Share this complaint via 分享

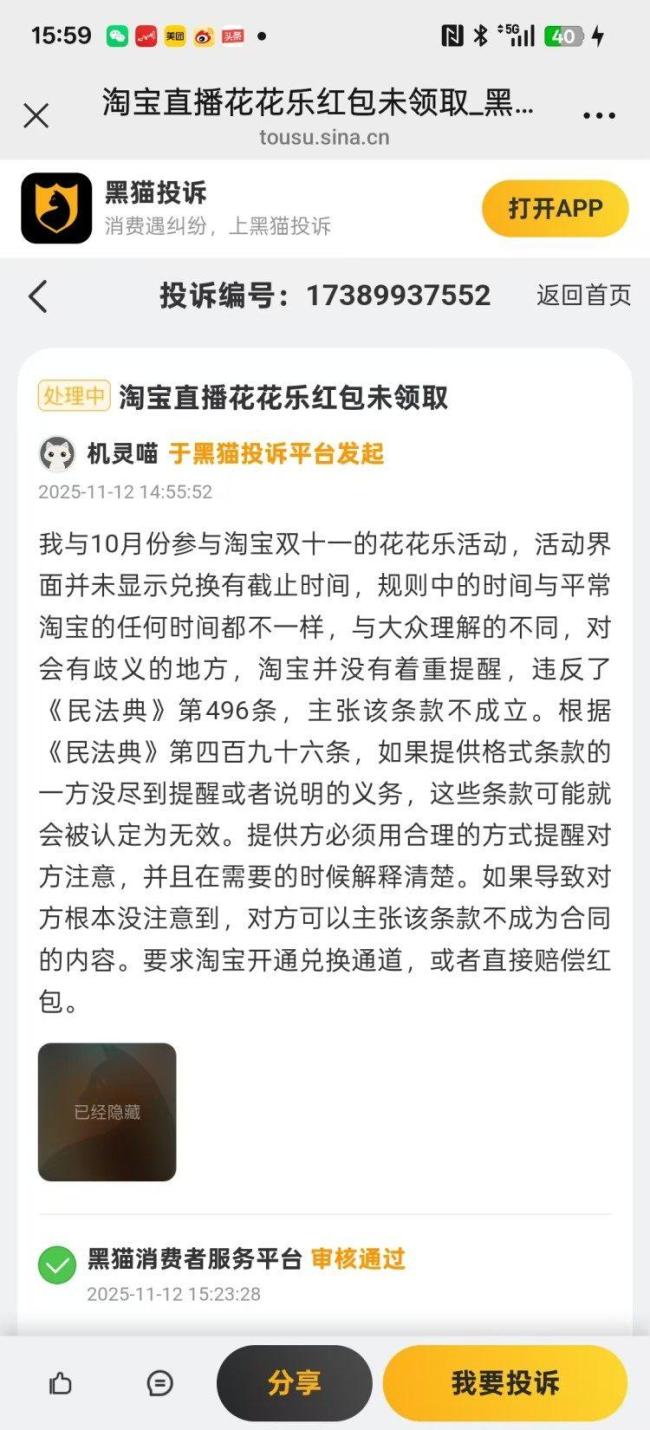click(x=294, y=1383)
